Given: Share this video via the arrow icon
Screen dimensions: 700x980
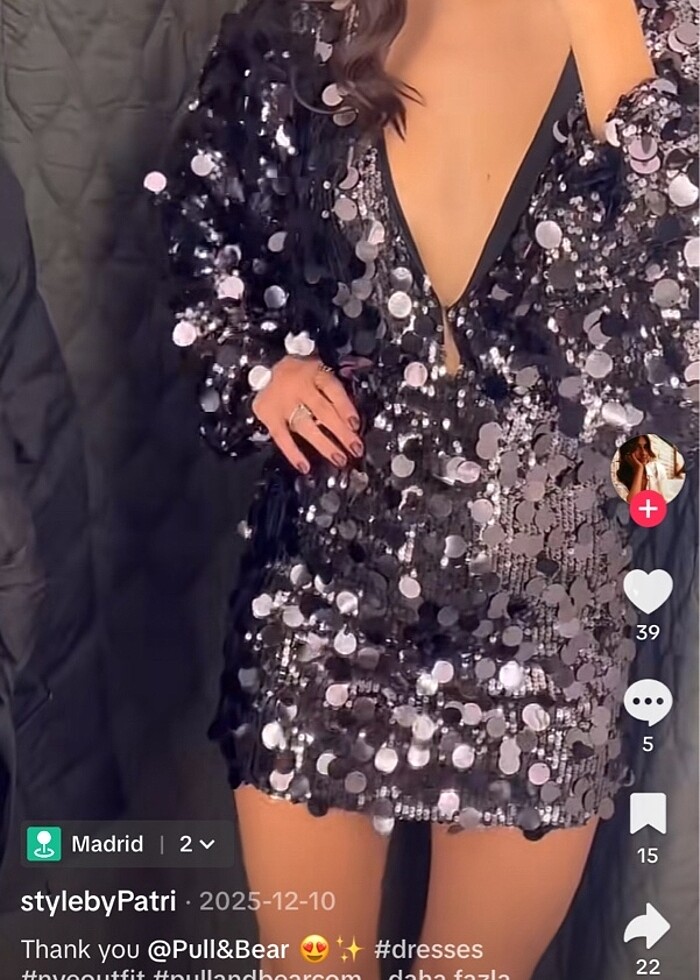Looking at the screenshot, I should point(647,925).
